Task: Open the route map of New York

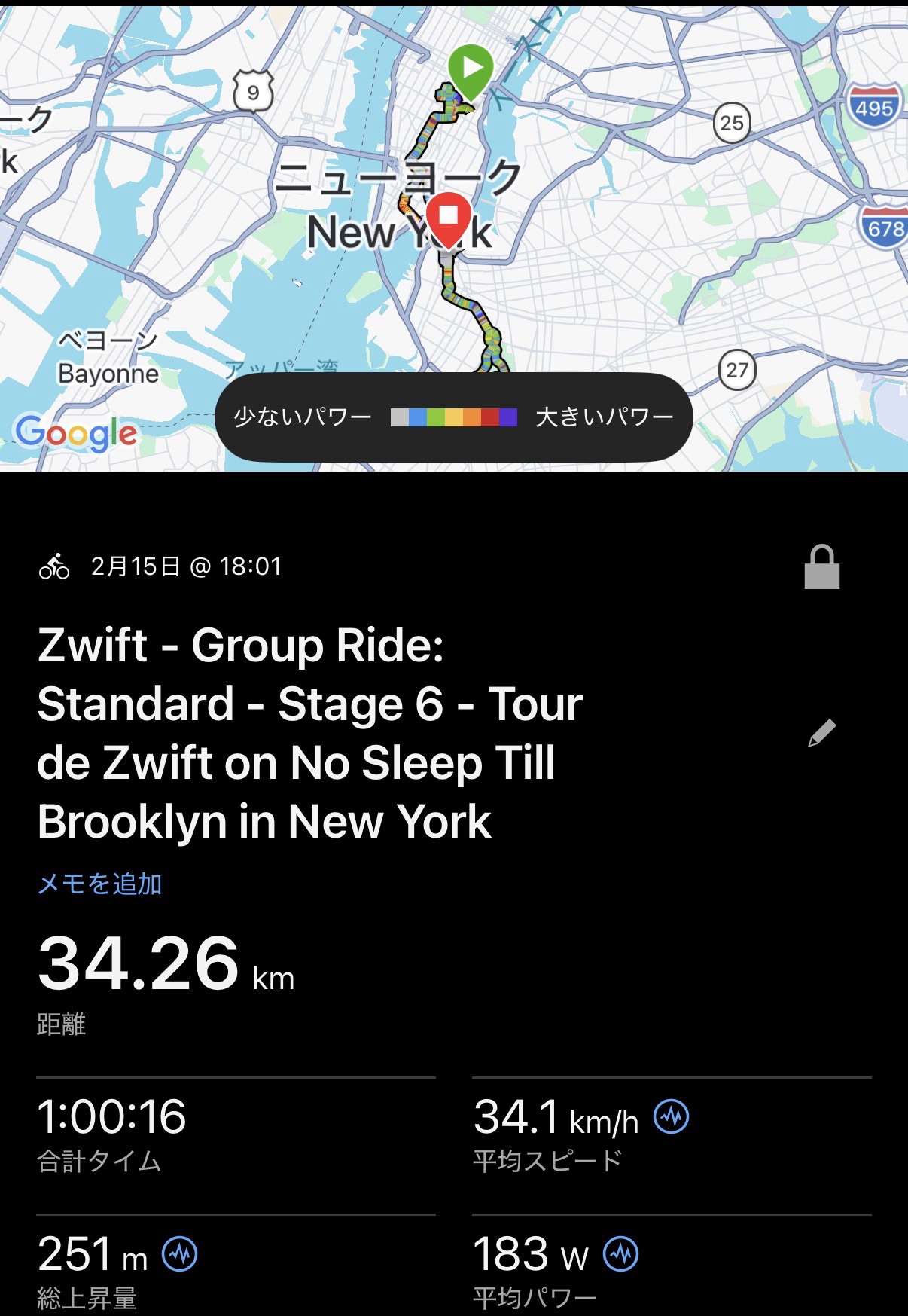Action: 602,226
